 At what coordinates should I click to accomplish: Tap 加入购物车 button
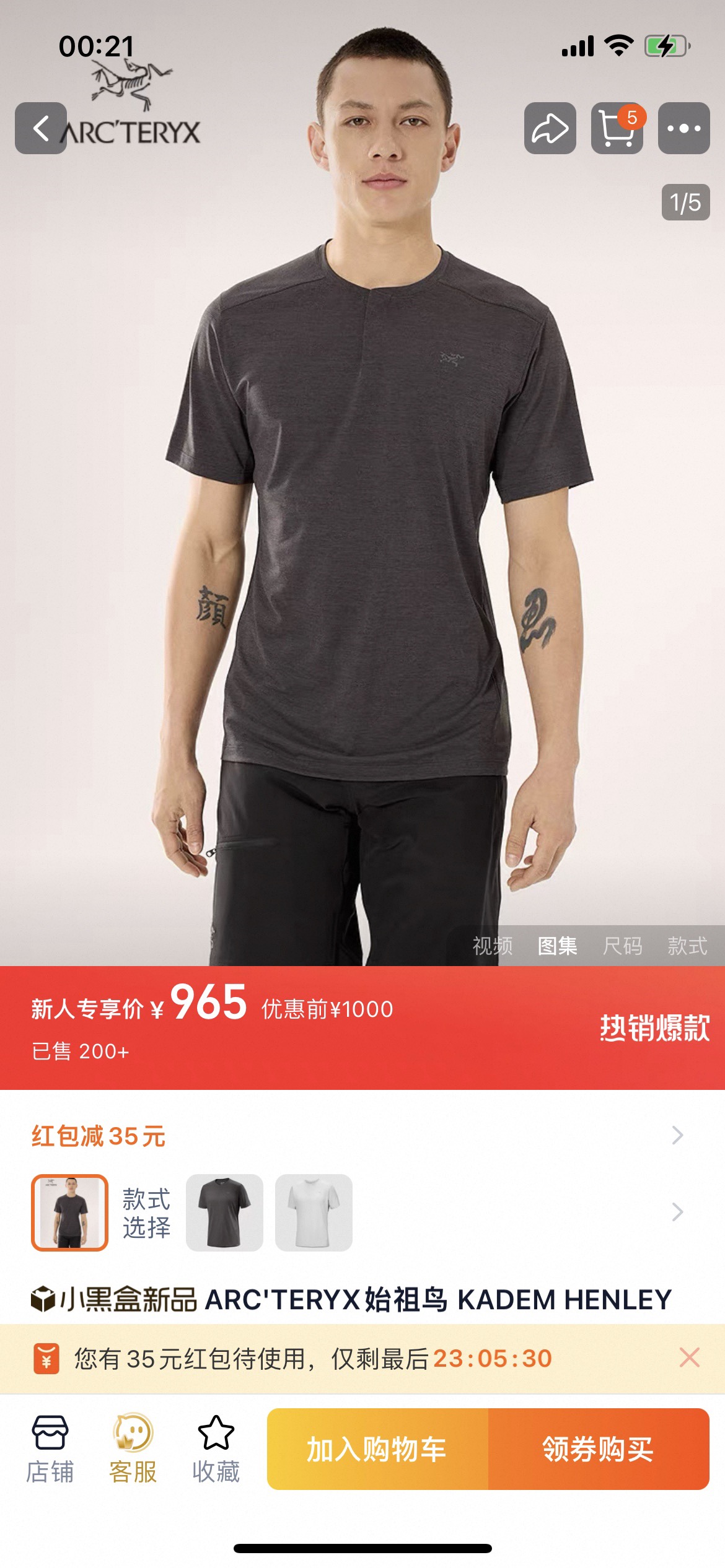tap(377, 1449)
